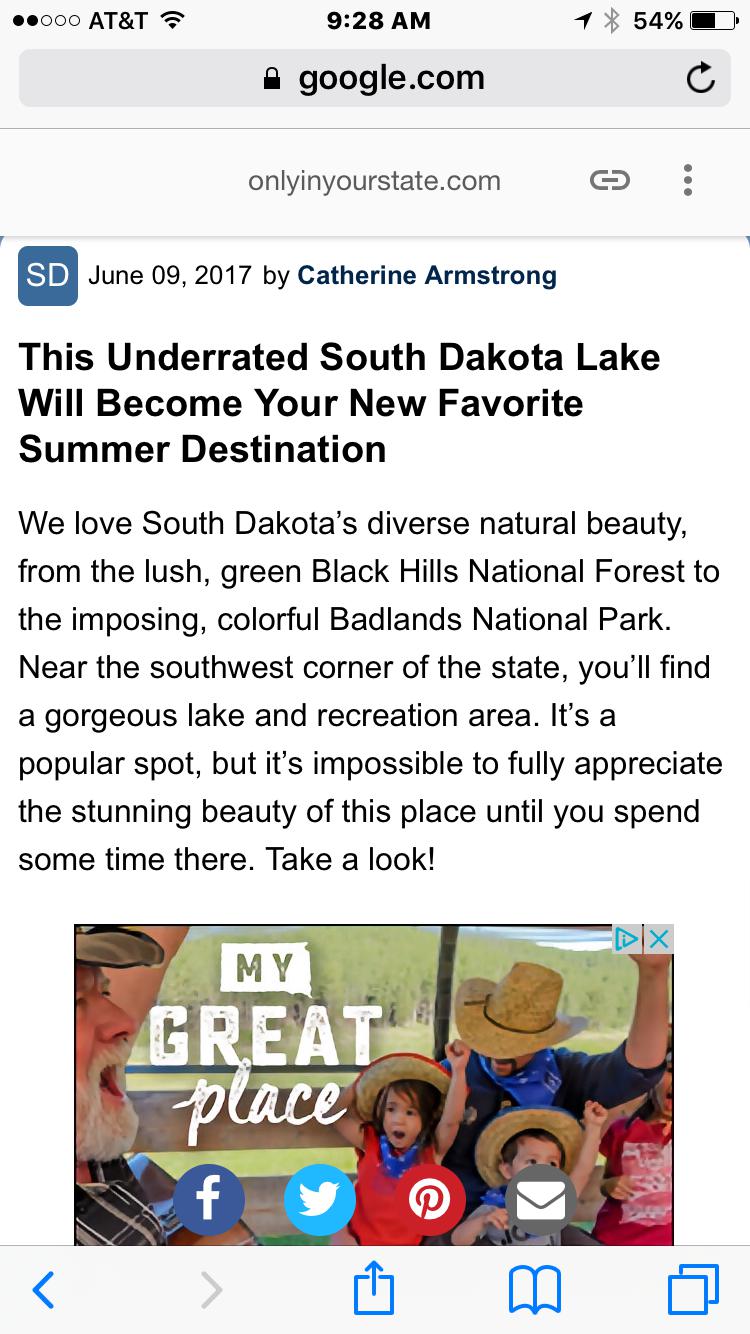
Task: Close the My Great Place ad
Action: 658,939
